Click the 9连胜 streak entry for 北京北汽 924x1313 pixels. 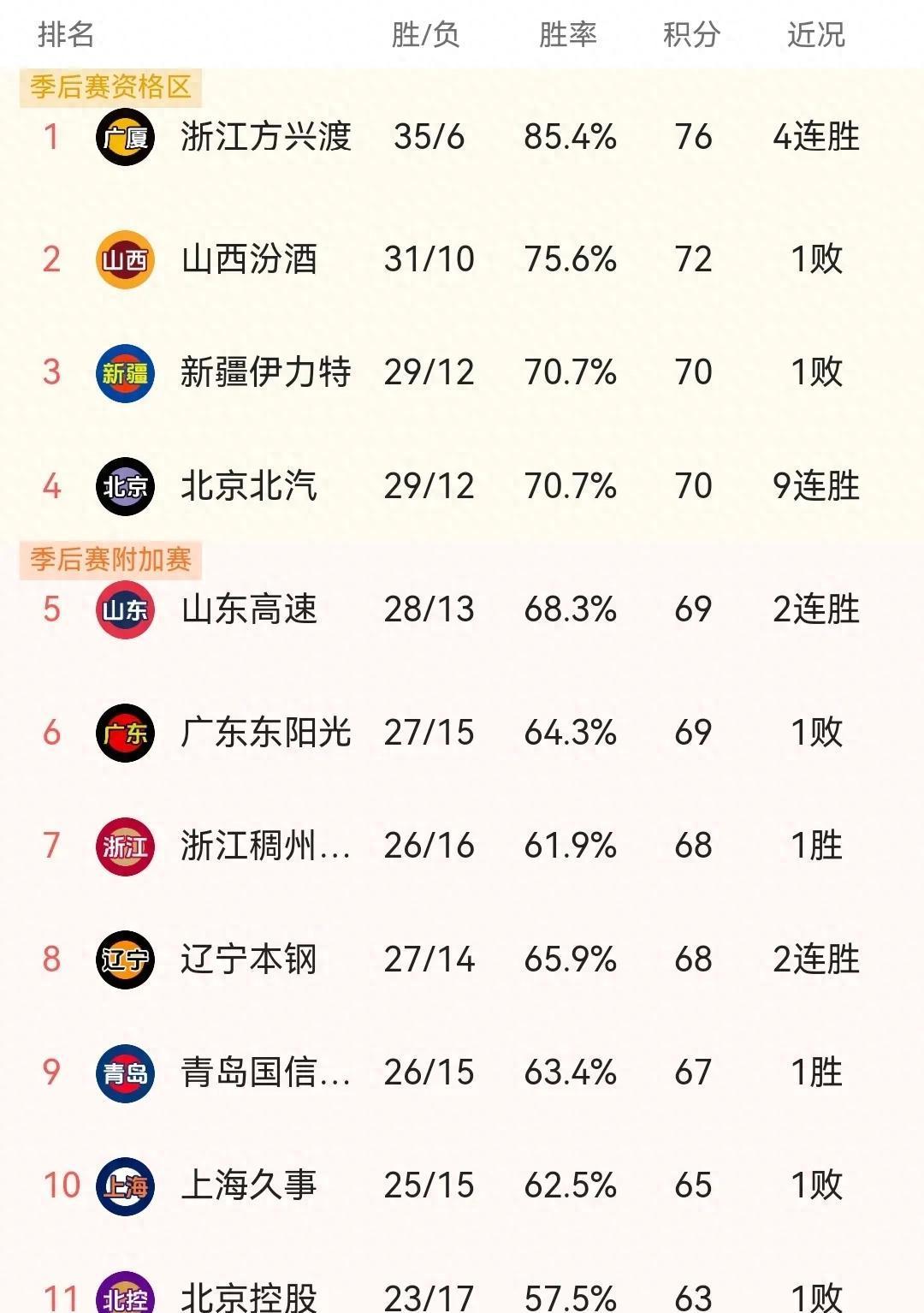[x=814, y=485]
